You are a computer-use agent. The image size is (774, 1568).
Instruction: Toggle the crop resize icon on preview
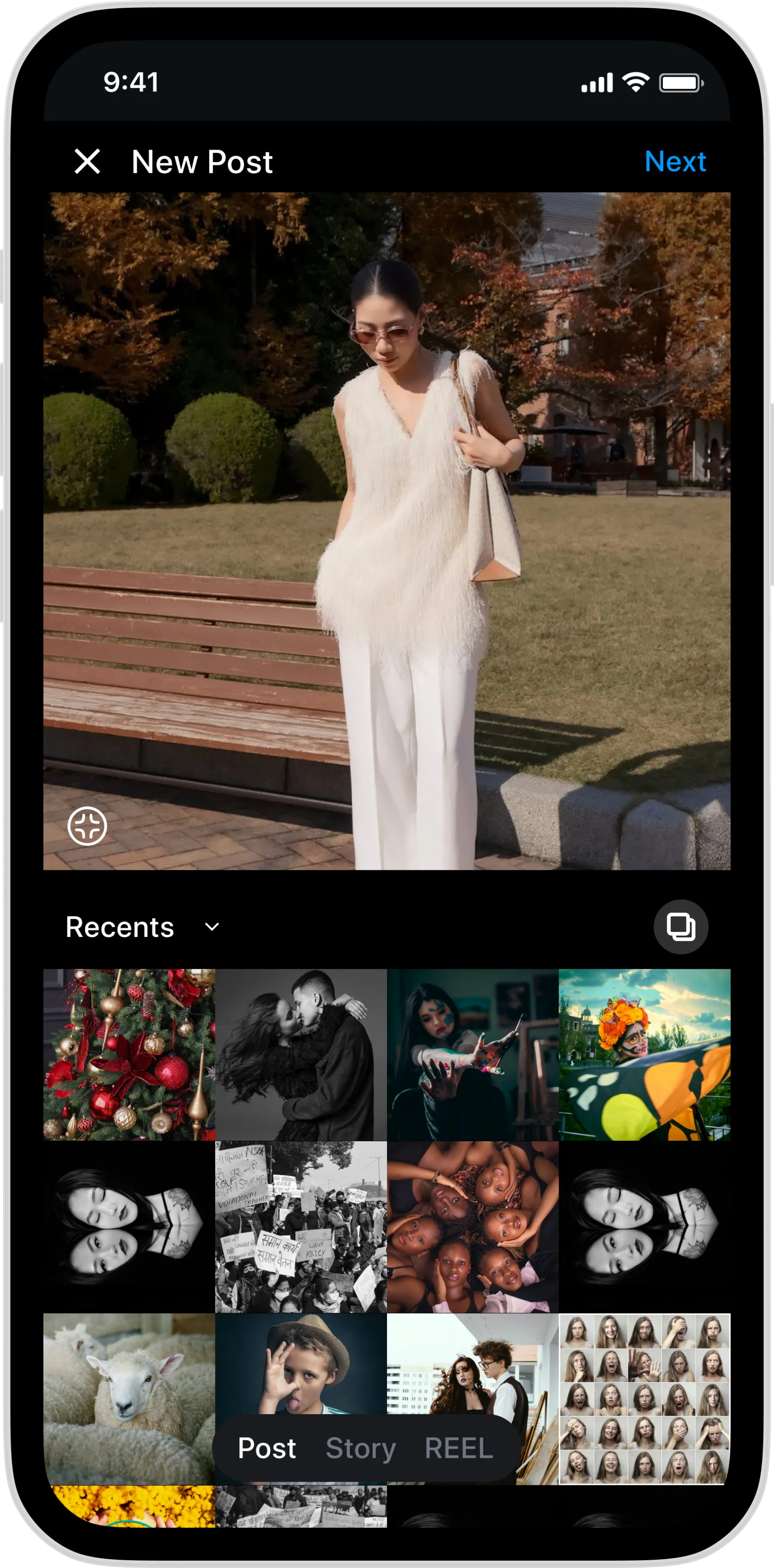click(87, 826)
